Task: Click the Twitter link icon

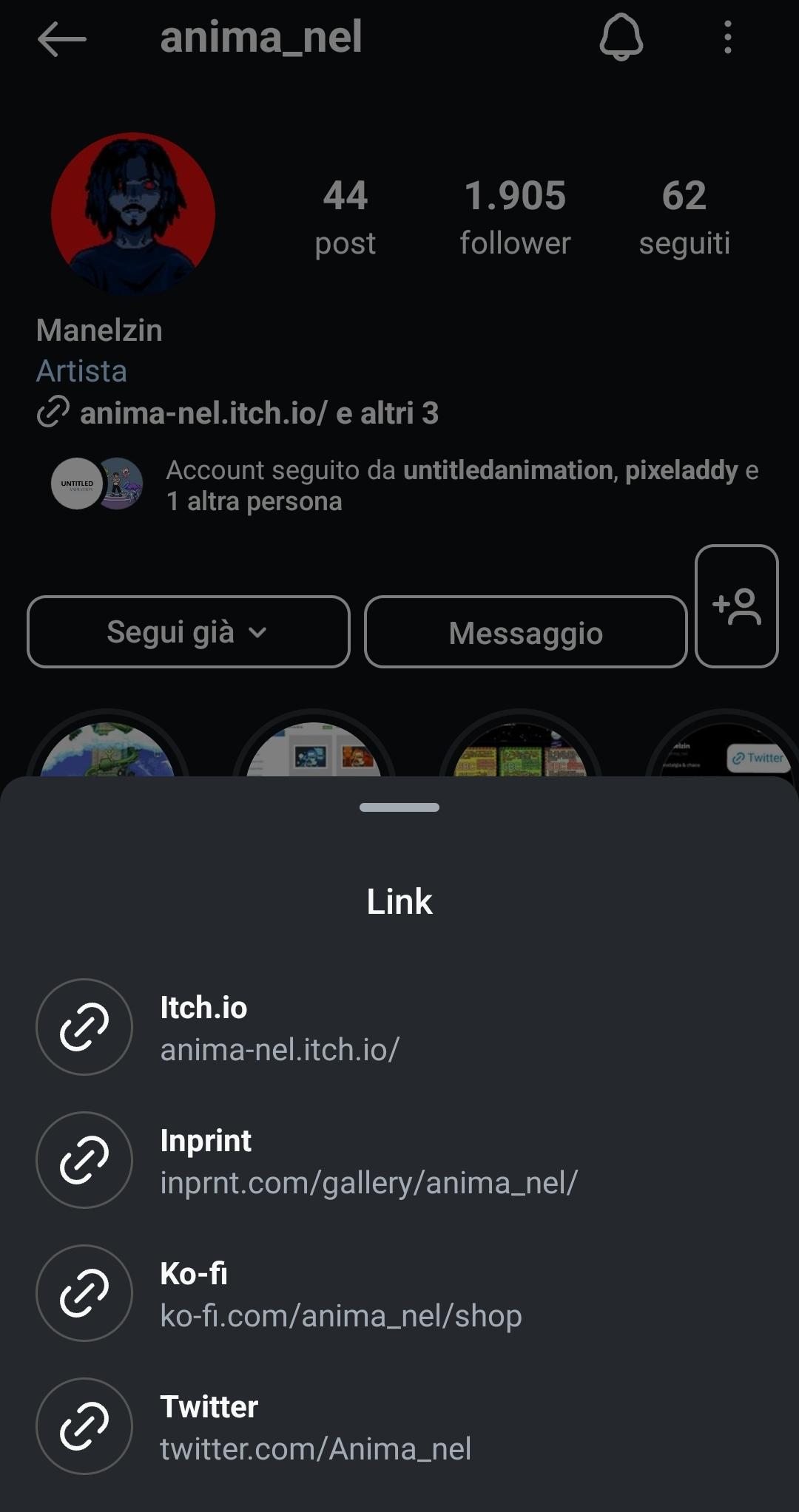Action: [84, 1427]
